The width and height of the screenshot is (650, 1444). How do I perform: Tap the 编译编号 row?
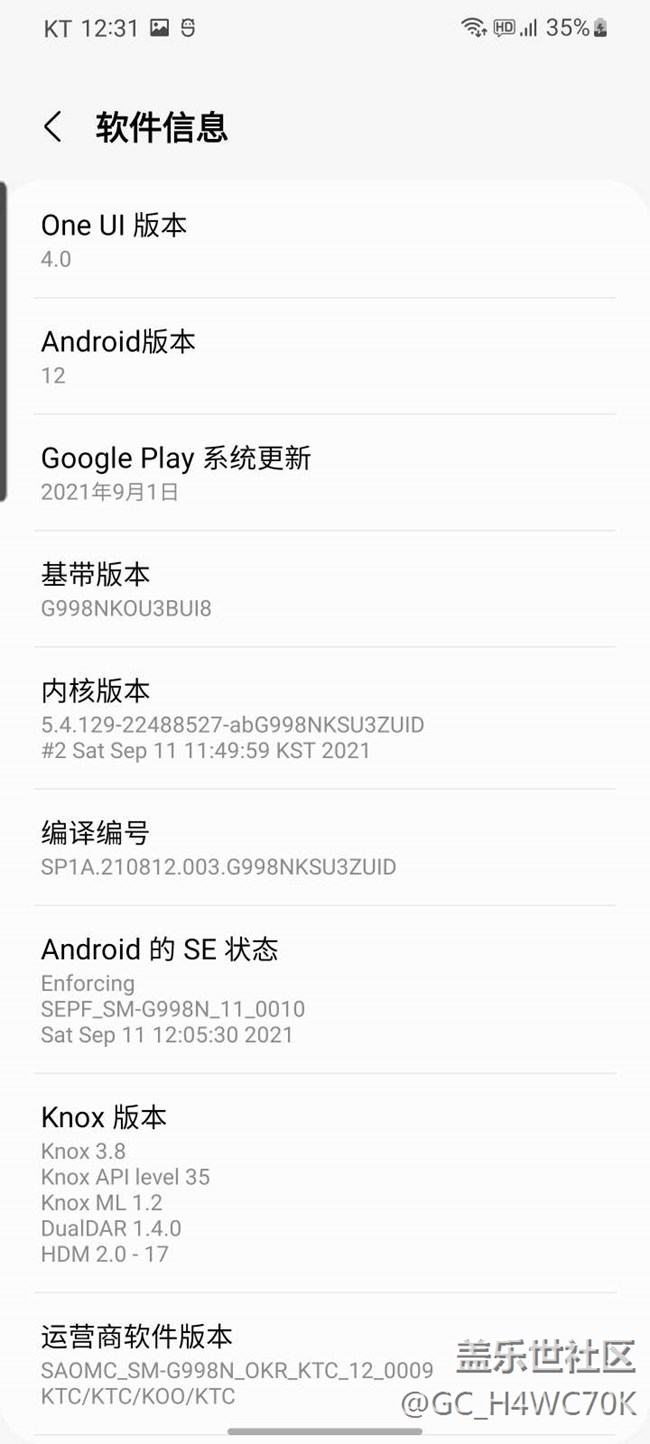tap(325, 848)
